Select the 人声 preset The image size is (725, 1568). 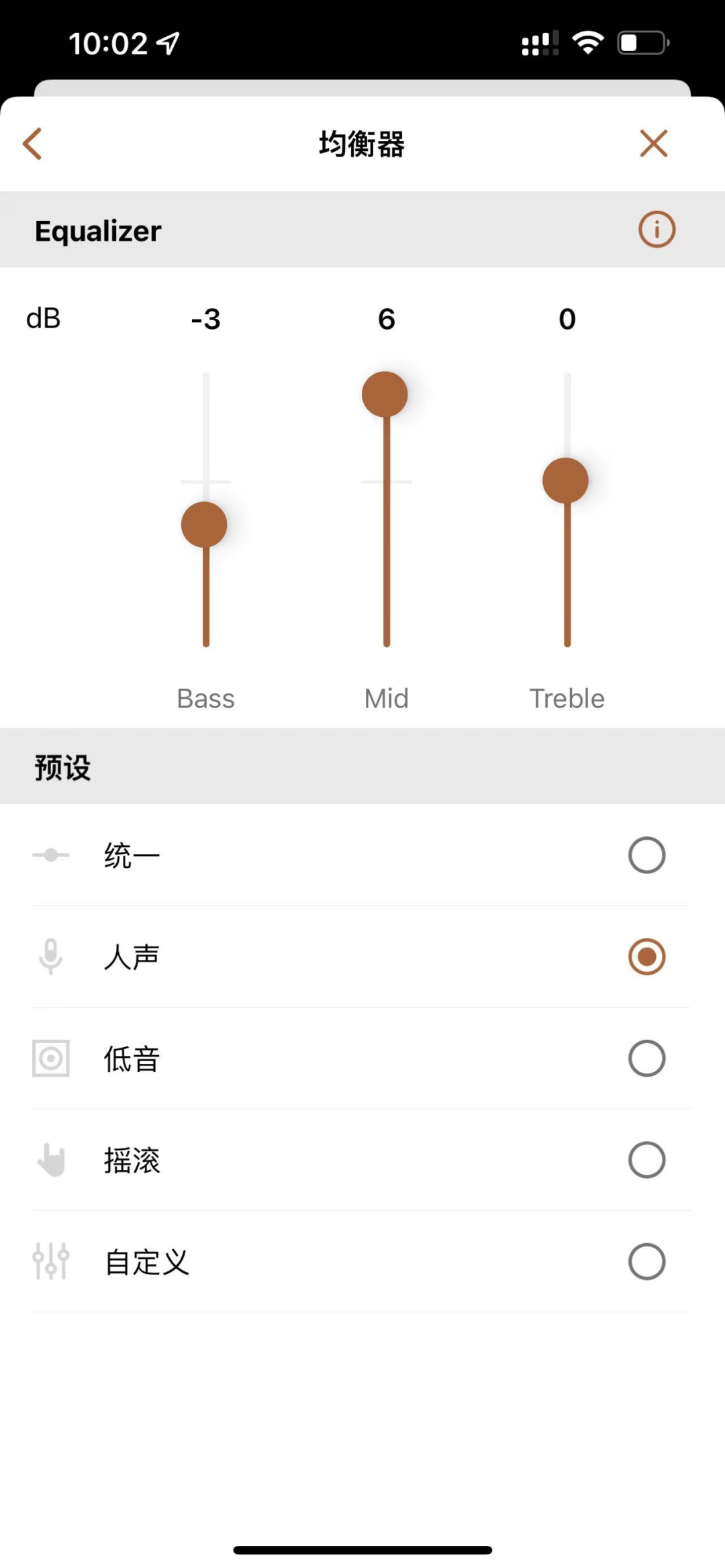tap(646, 957)
